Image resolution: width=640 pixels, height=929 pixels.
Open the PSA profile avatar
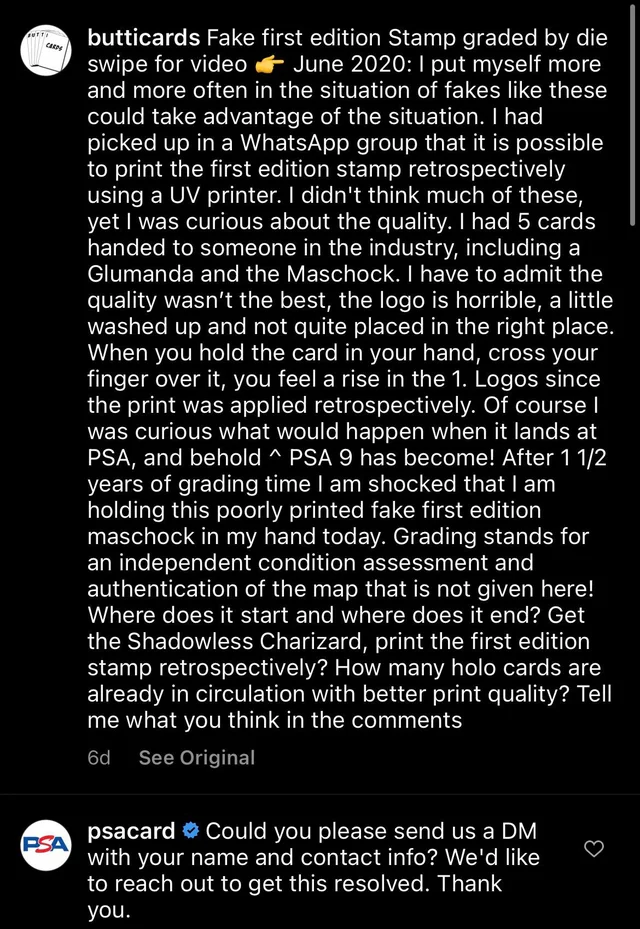tap(46, 845)
